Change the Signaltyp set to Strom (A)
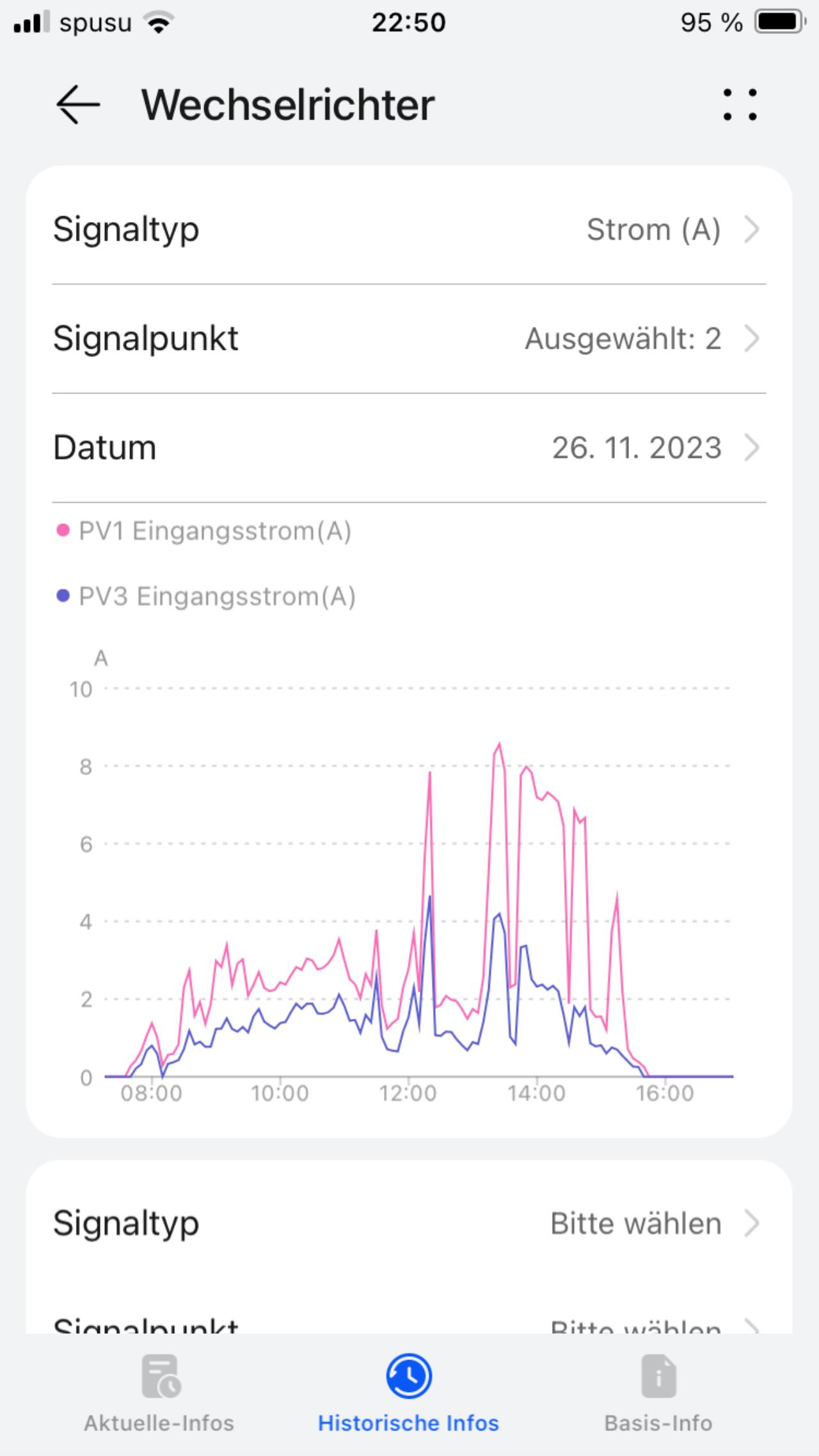 (409, 230)
